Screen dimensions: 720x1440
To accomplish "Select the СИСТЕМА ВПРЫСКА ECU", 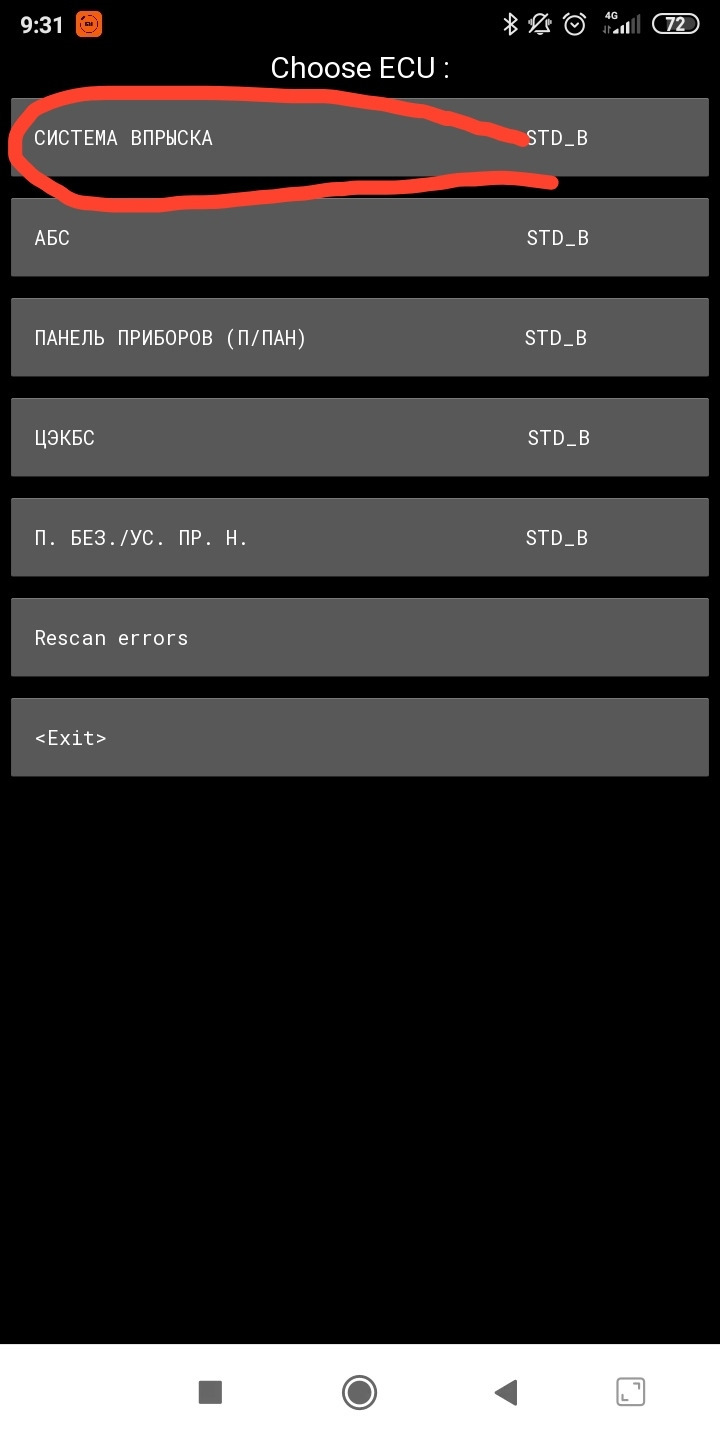I will point(359,138).
